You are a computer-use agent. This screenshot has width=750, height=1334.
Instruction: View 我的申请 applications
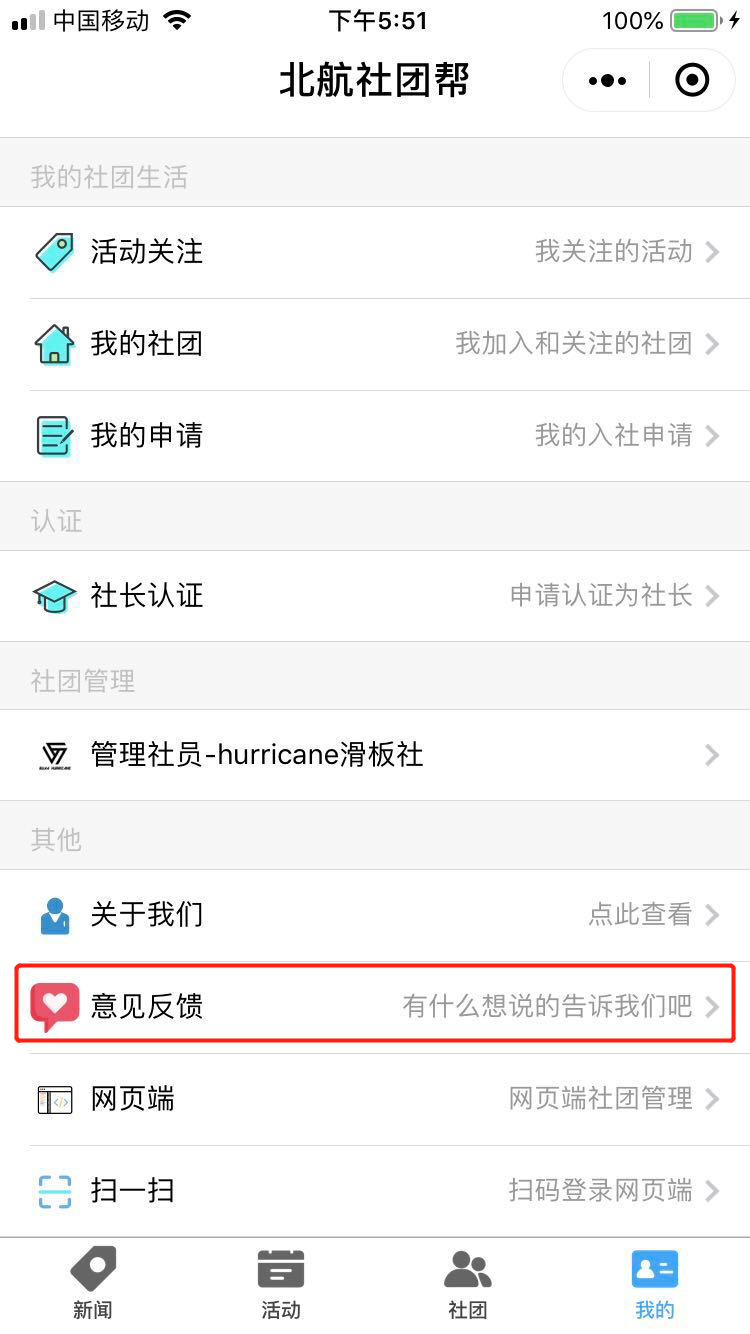pos(375,435)
